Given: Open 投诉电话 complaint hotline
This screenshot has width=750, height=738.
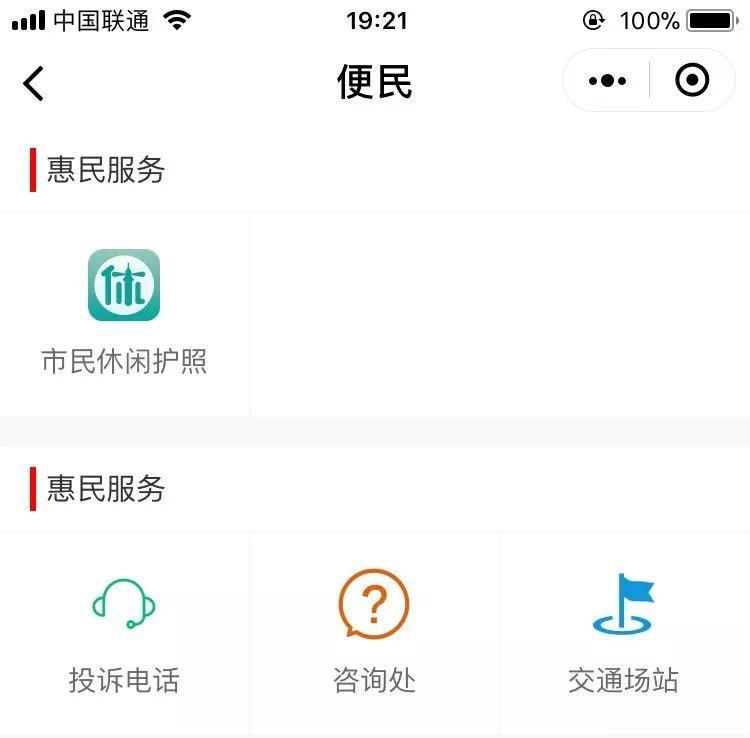Looking at the screenshot, I should point(124,632).
